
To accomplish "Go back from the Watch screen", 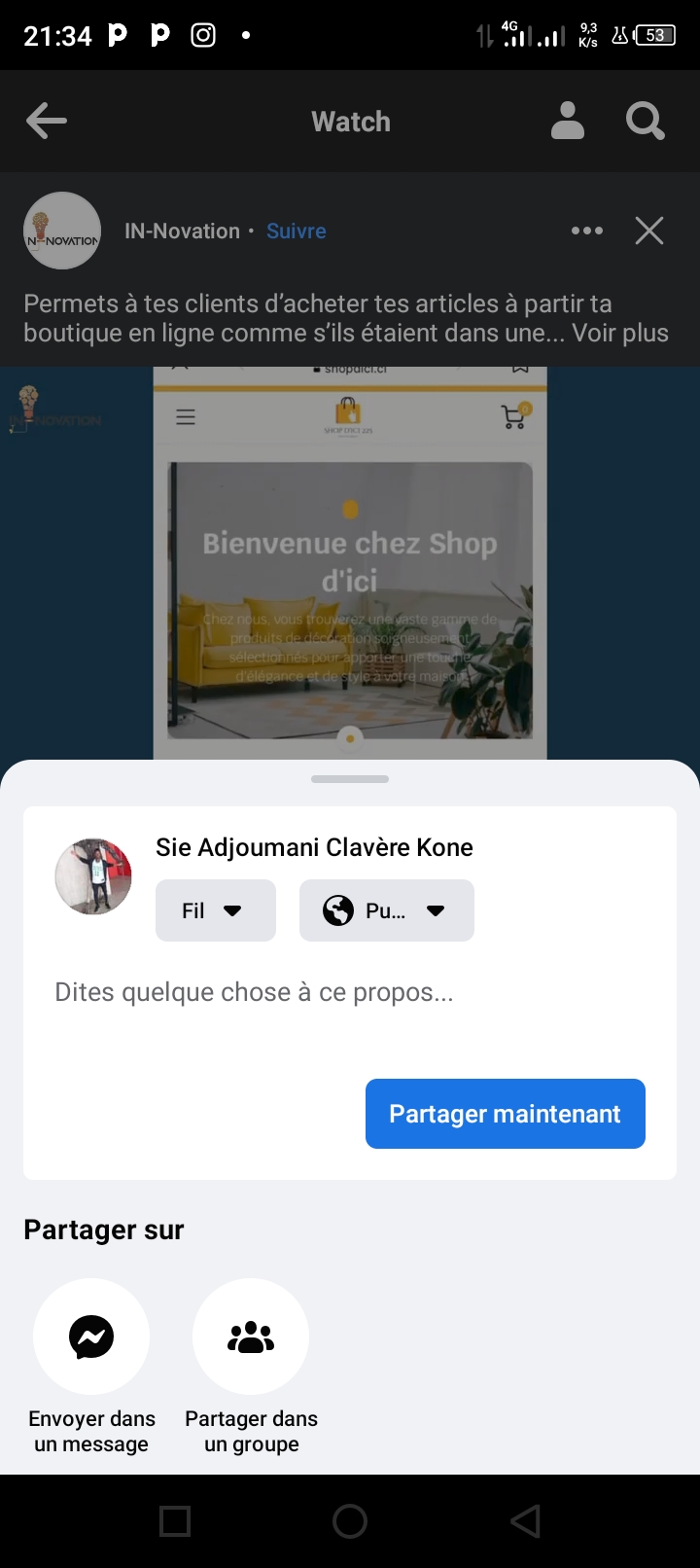I will click(47, 122).
